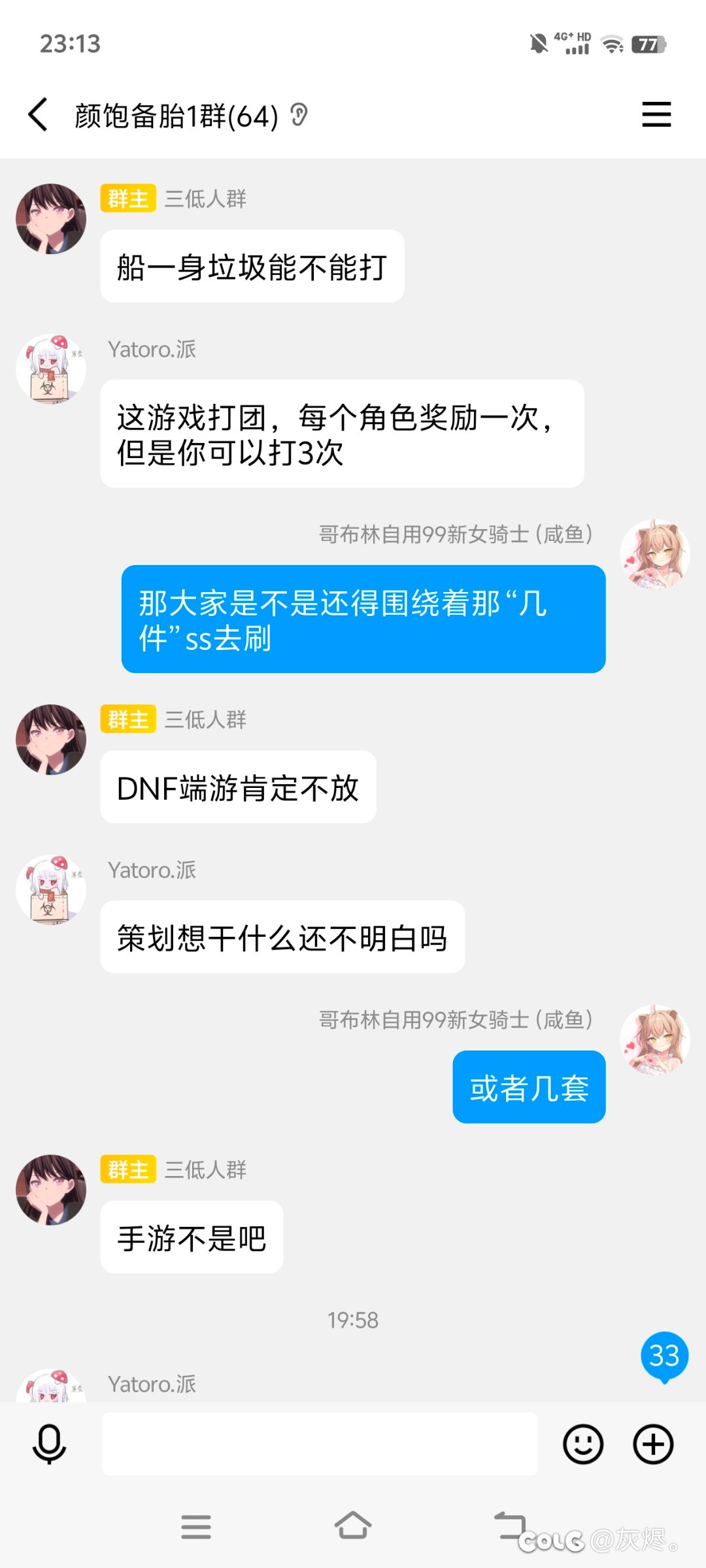706x1568 pixels.
Task: Open the emoji picker smiley icon
Action: (x=583, y=1444)
